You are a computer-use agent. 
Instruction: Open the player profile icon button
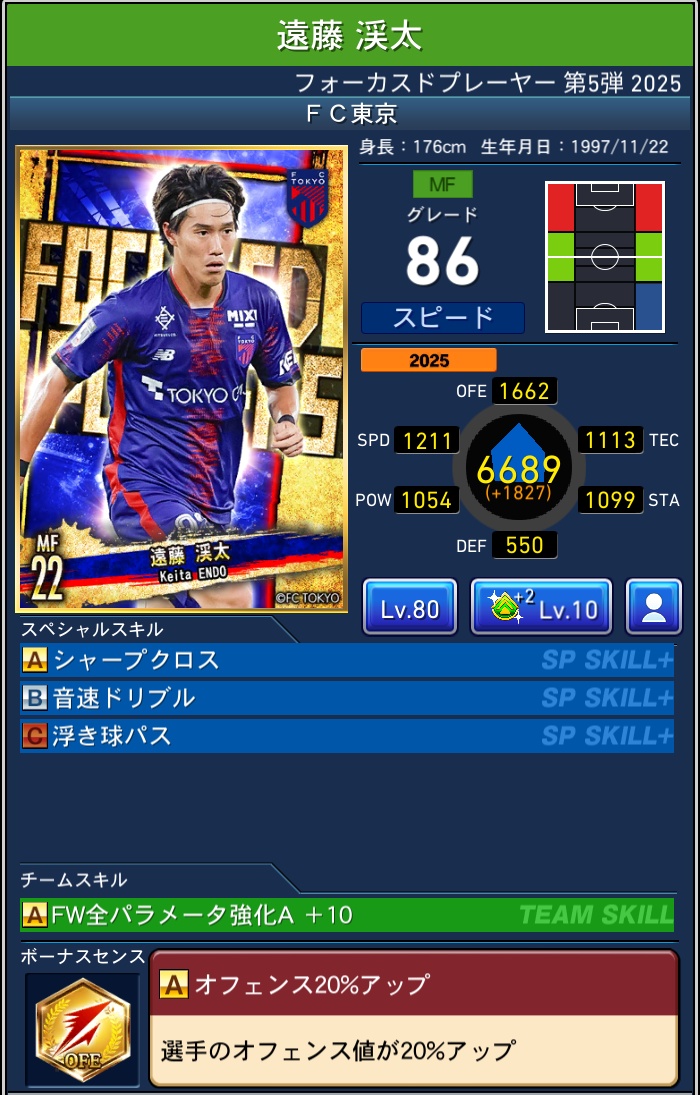pos(653,607)
